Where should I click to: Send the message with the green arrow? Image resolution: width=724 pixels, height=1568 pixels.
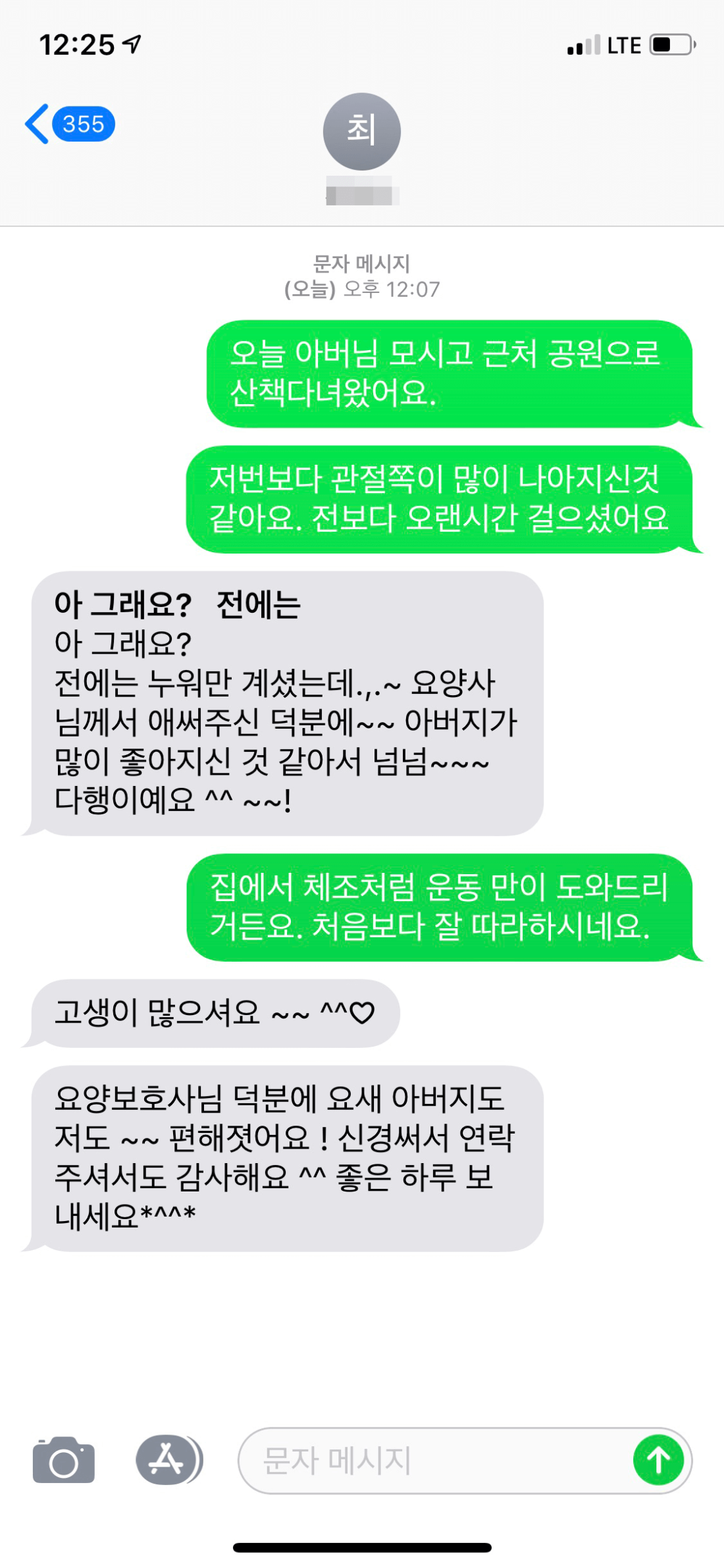pos(658,1459)
